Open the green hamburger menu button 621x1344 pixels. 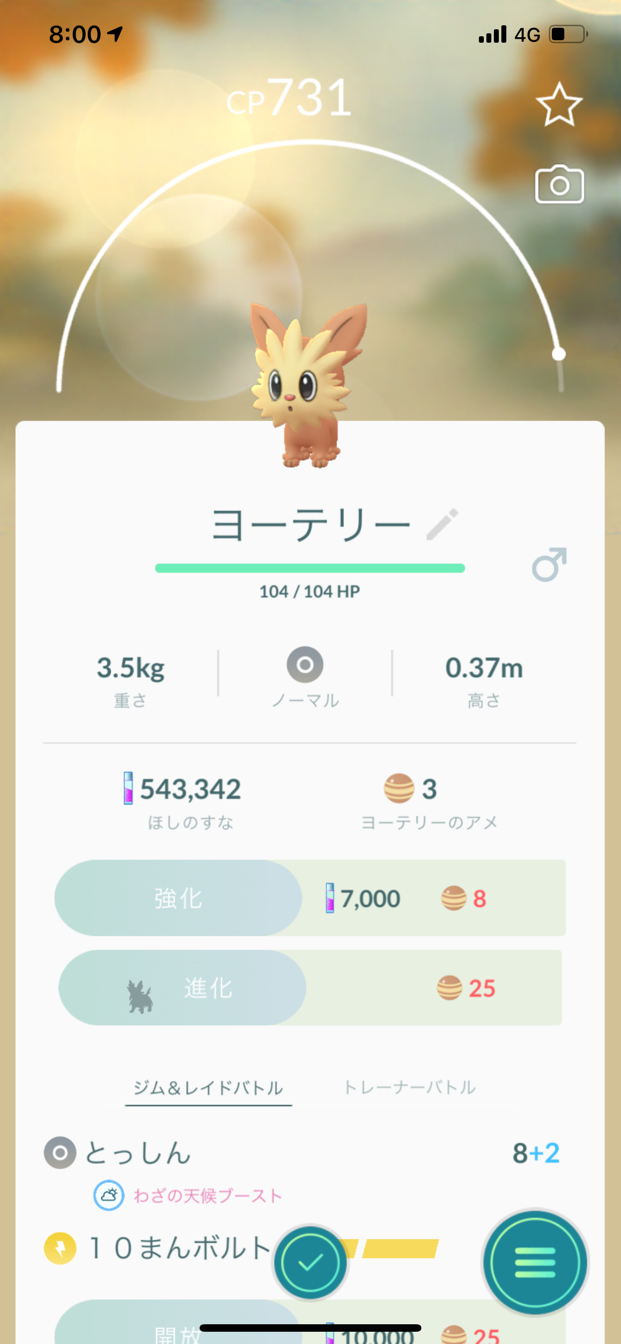pos(535,1262)
